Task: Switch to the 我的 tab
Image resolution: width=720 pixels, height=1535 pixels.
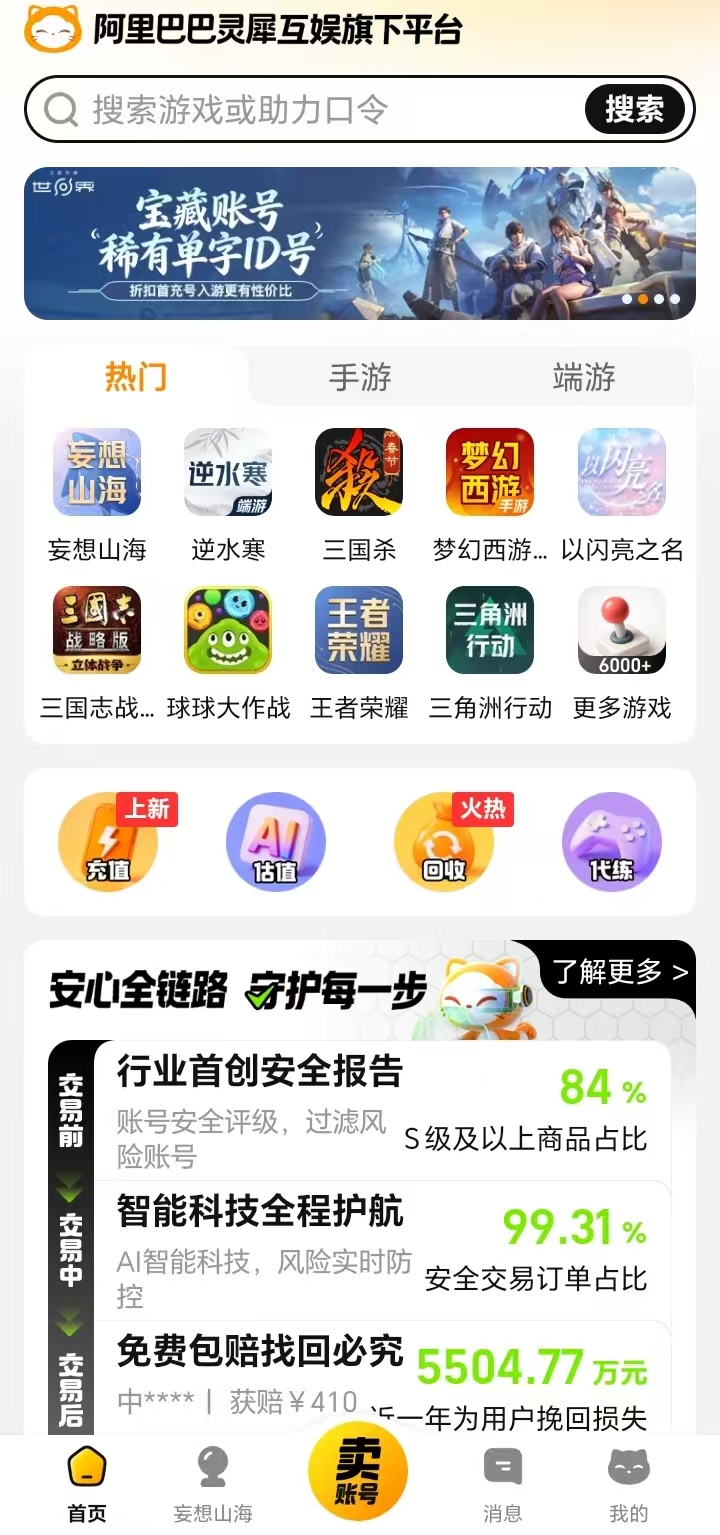Action: click(629, 1484)
